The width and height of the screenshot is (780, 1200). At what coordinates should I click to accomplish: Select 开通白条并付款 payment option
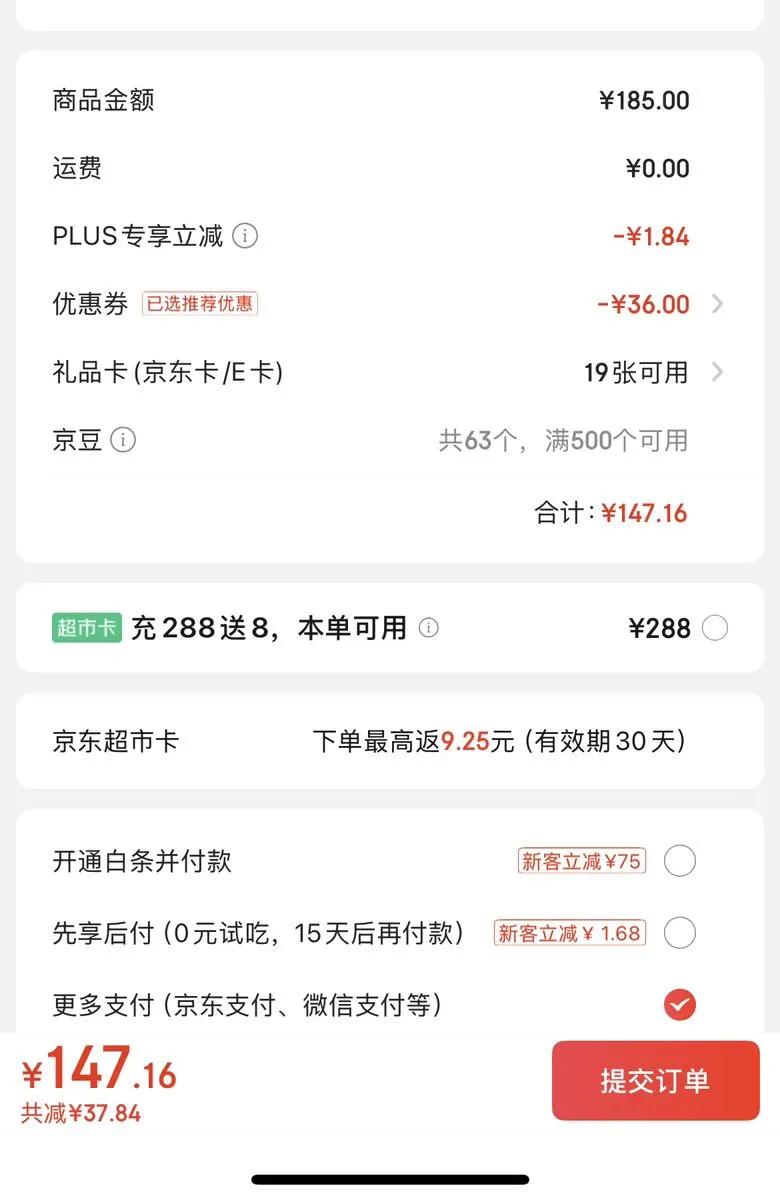(x=679, y=861)
